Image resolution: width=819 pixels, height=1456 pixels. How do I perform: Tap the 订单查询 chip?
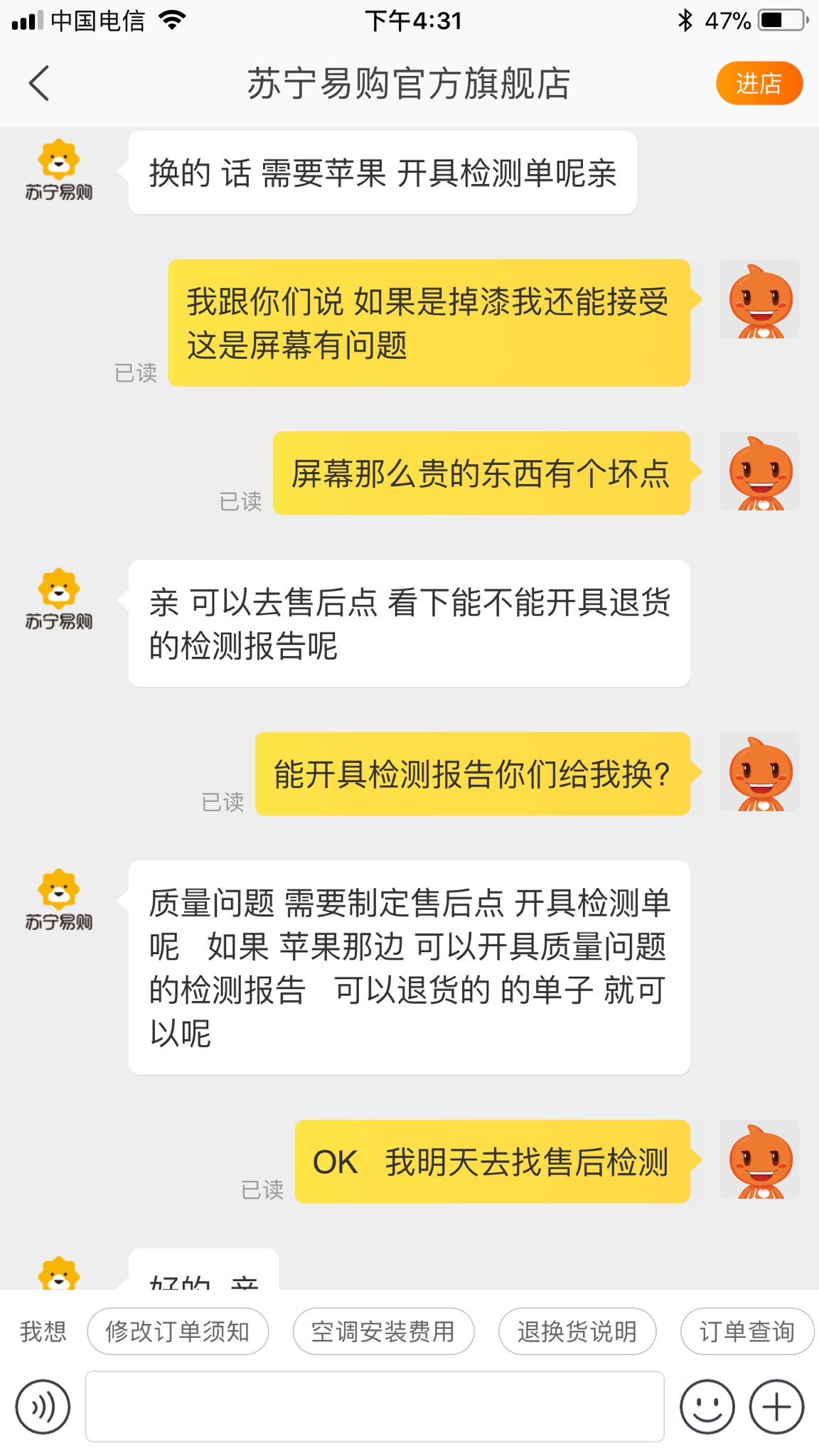[746, 1332]
